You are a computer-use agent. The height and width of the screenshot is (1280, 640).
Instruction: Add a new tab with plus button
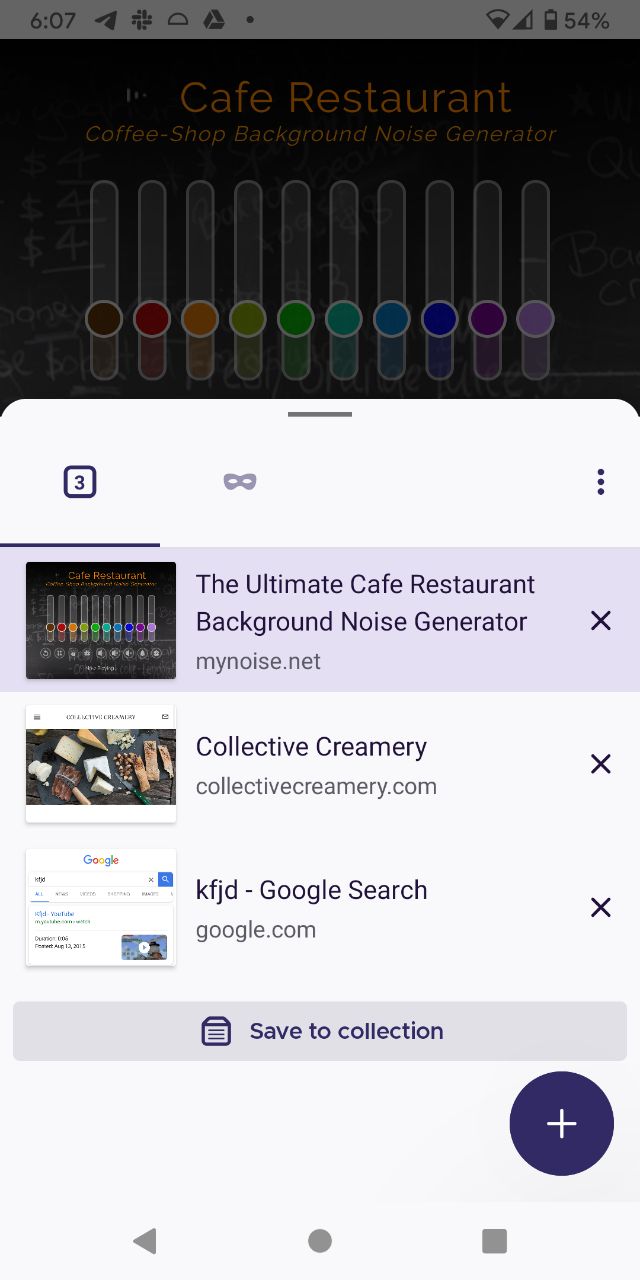[x=561, y=1124]
